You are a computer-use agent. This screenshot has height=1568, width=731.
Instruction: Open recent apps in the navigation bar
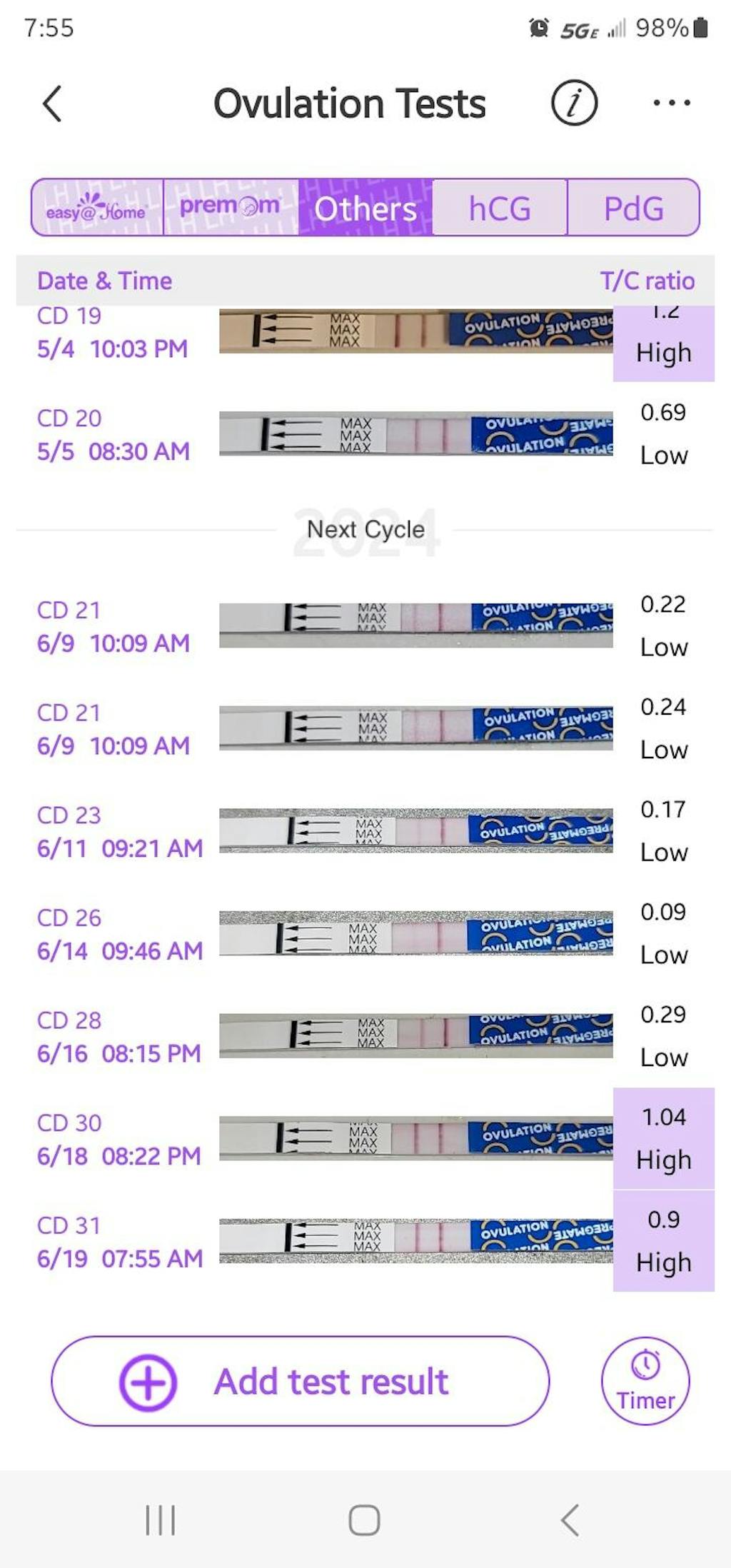click(x=160, y=1520)
